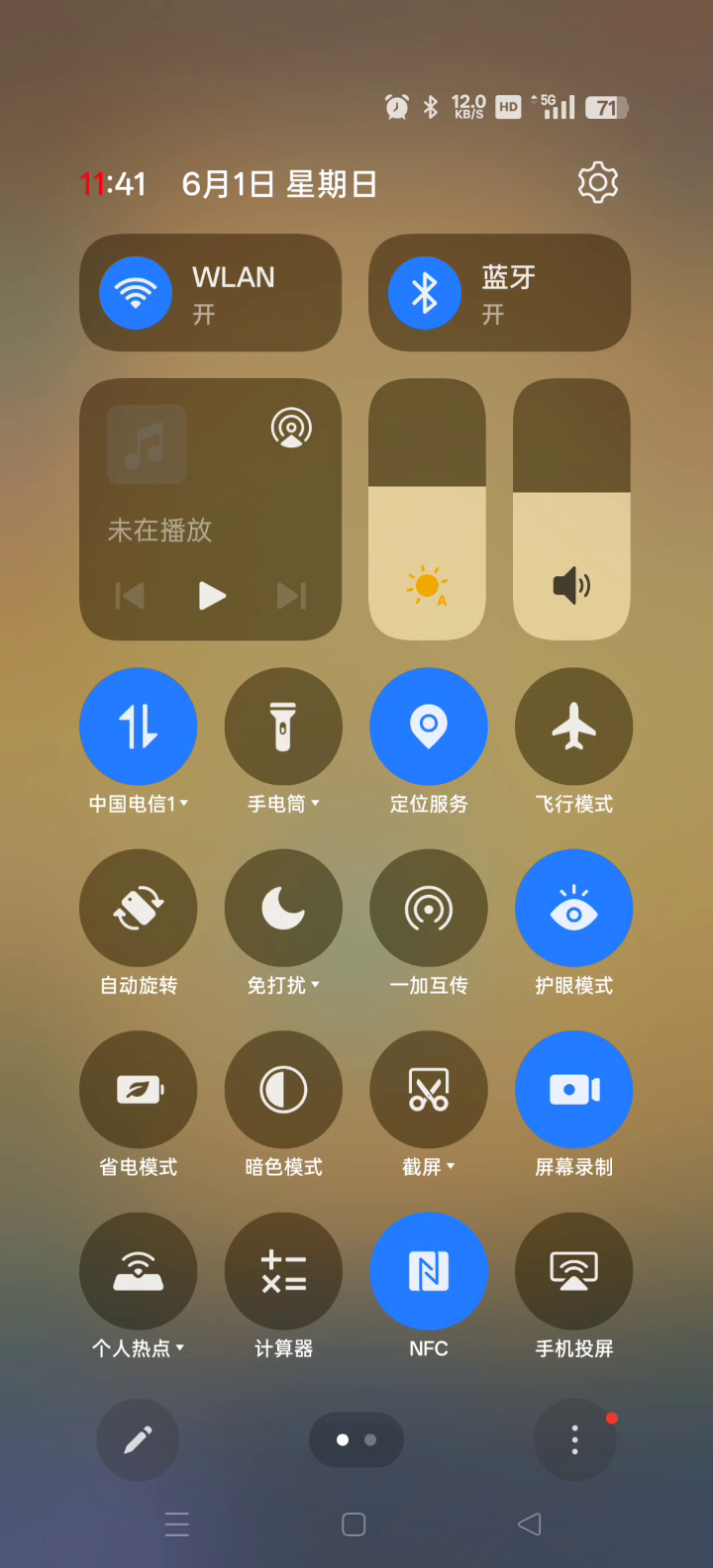The width and height of the screenshot is (713, 1568).
Task: Take a screenshot with 截屏
Action: (429, 1090)
